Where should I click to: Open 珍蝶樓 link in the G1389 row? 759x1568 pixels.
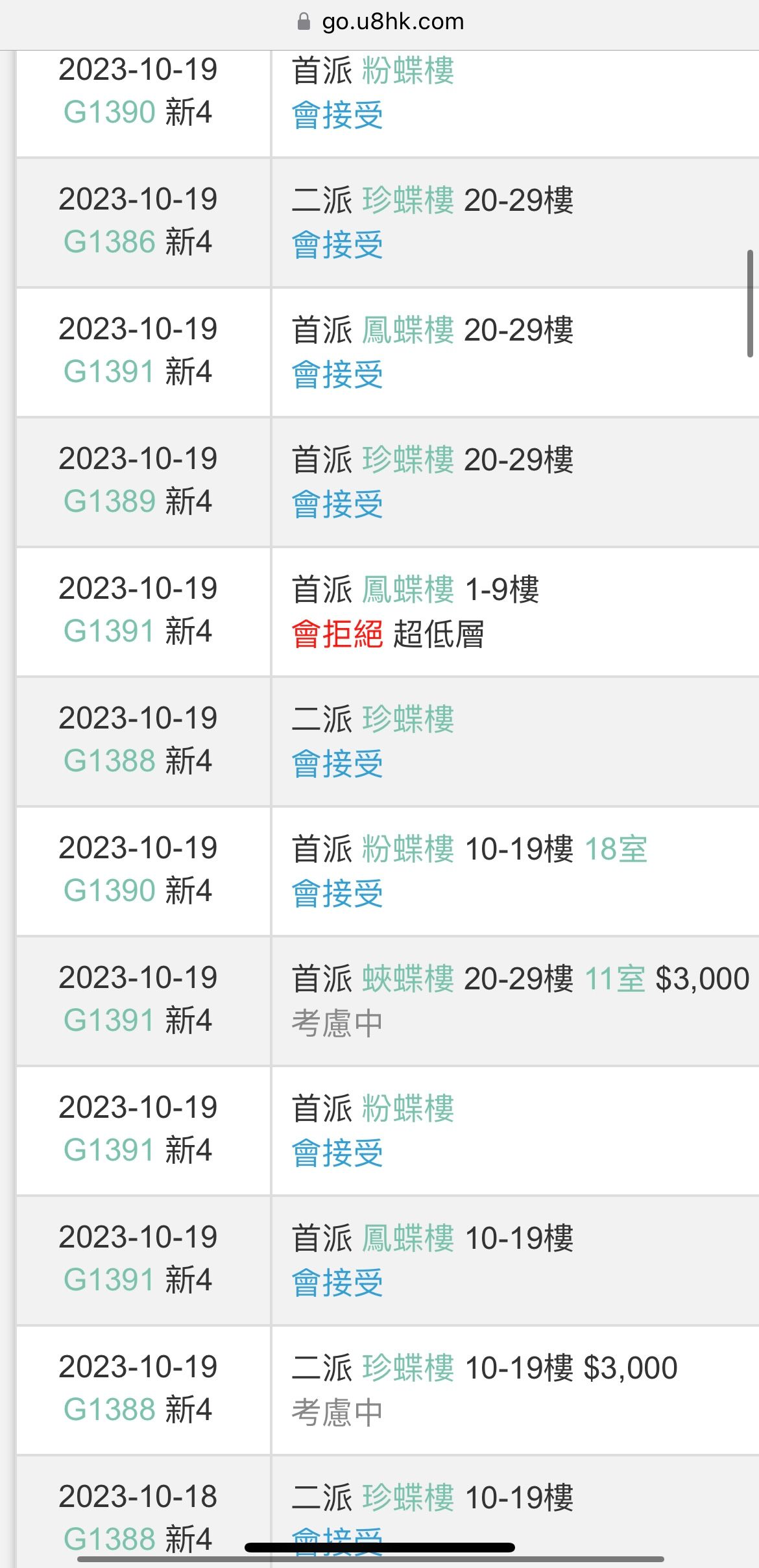pyautogui.click(x=407, y=460)
